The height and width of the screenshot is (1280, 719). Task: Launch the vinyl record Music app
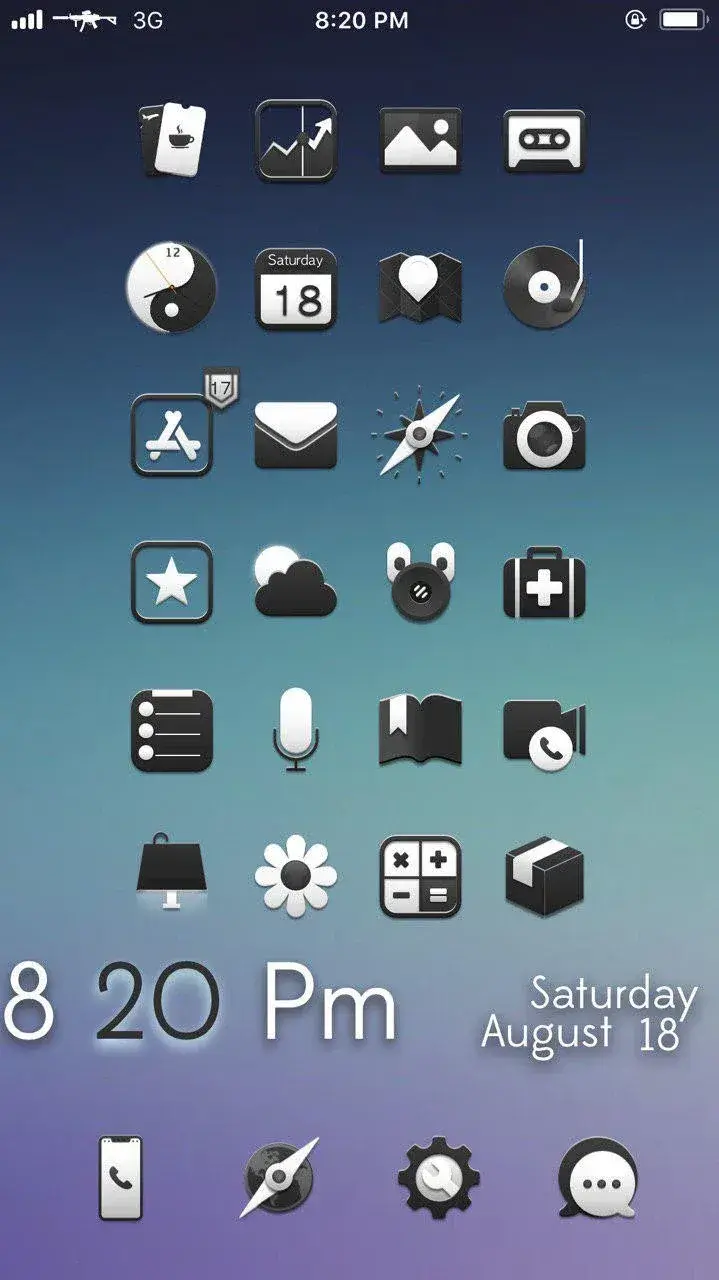click(543, 289)
